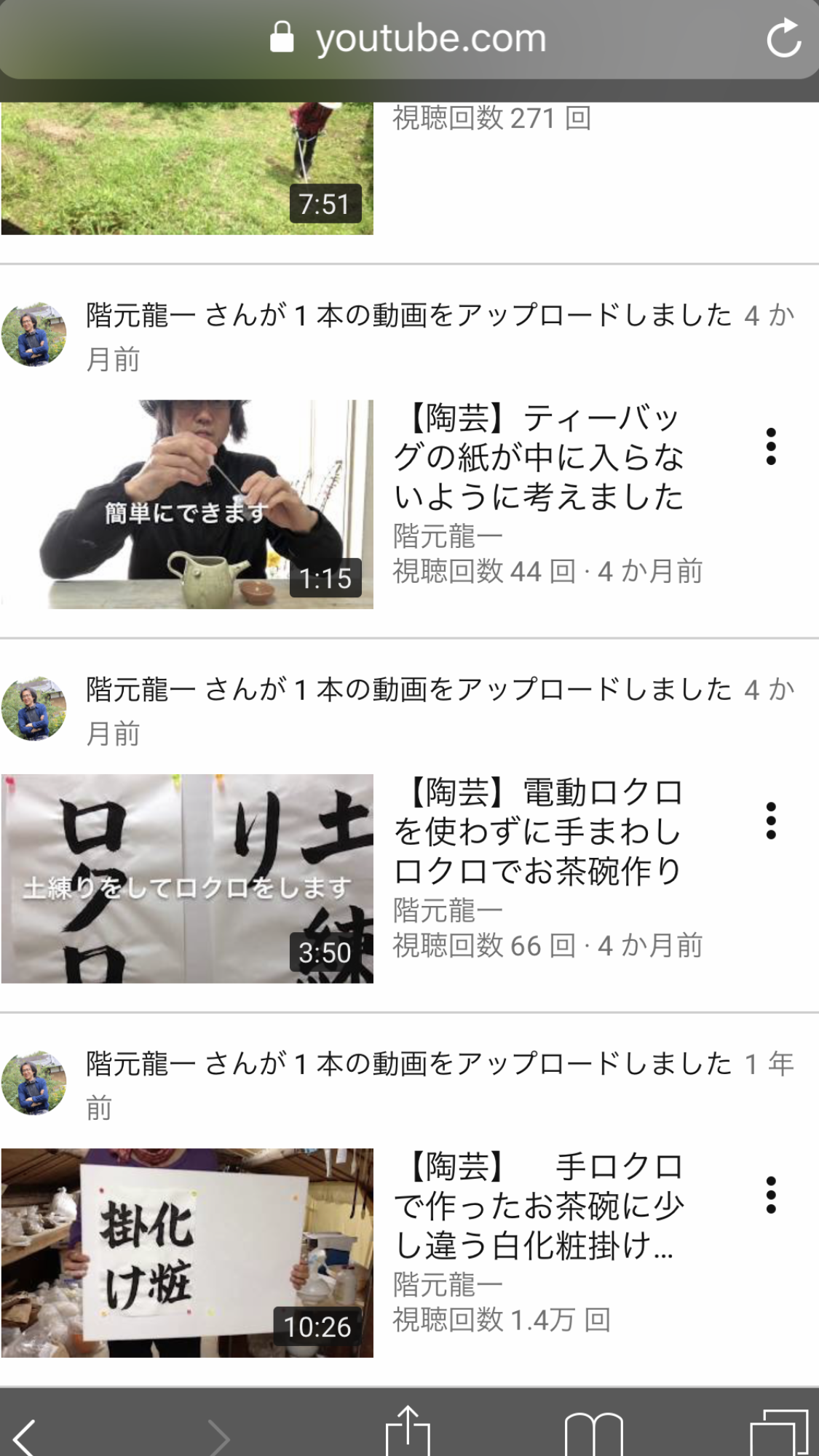Image resolution: width=819 pixels, height=1456 pixels.
Task: Open options for the ティーバッグ video
Action: [x=771, y=447]
